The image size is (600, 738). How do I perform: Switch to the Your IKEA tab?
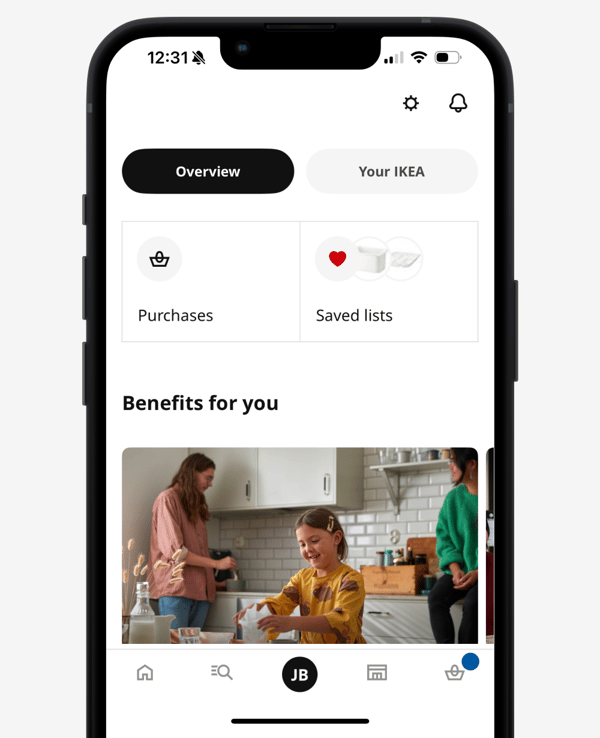[x=392, y=171]
